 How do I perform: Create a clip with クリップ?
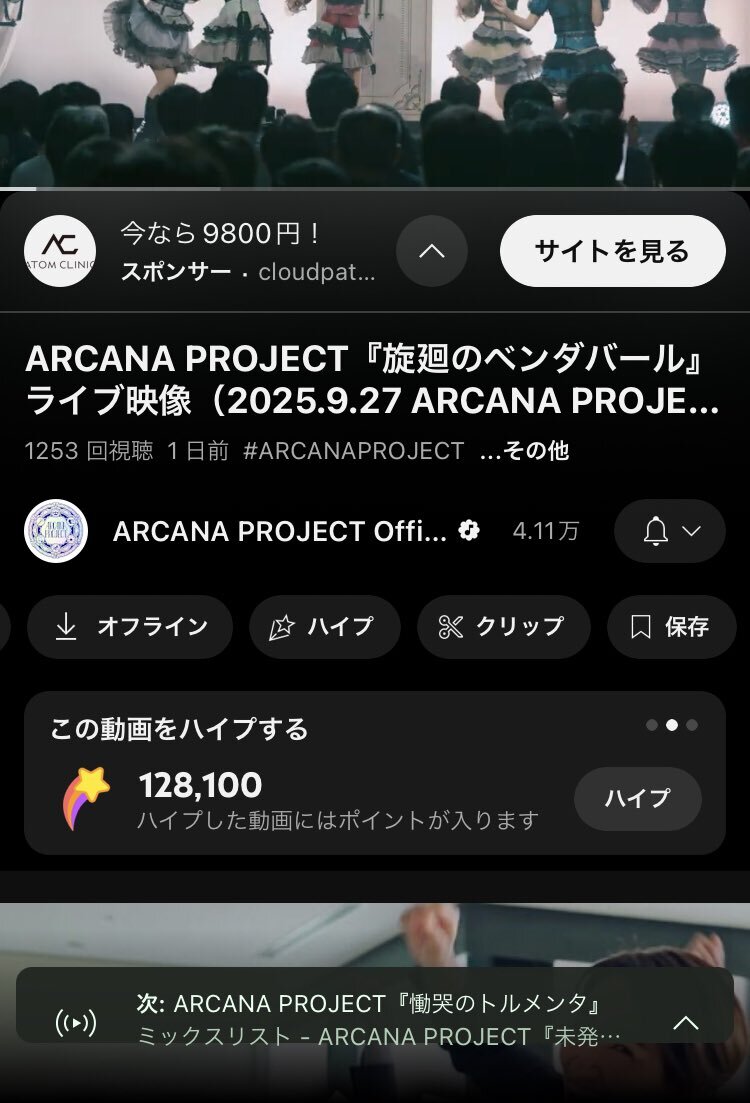(503, 627)
